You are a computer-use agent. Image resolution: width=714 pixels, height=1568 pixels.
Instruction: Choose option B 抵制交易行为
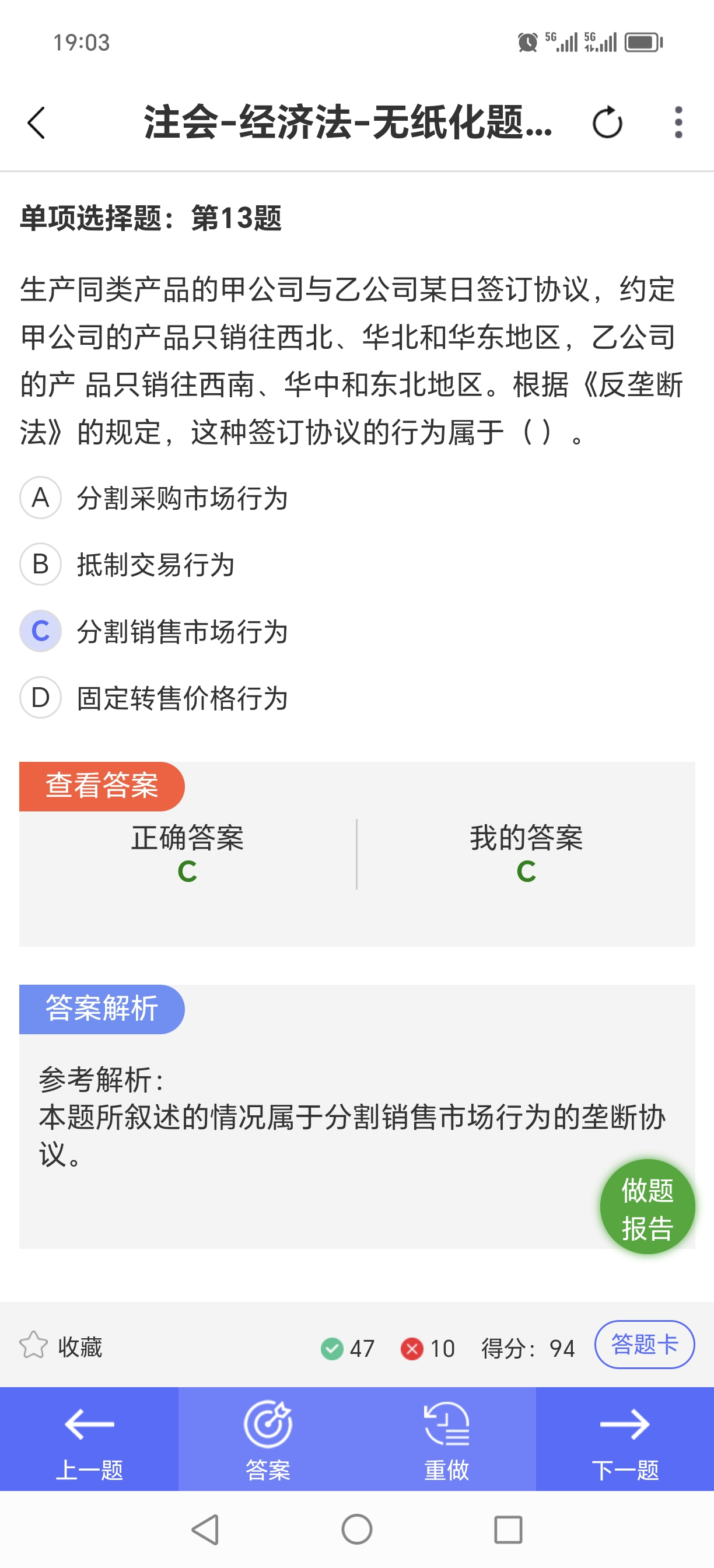pyautogui.click(x=127, y=564)
